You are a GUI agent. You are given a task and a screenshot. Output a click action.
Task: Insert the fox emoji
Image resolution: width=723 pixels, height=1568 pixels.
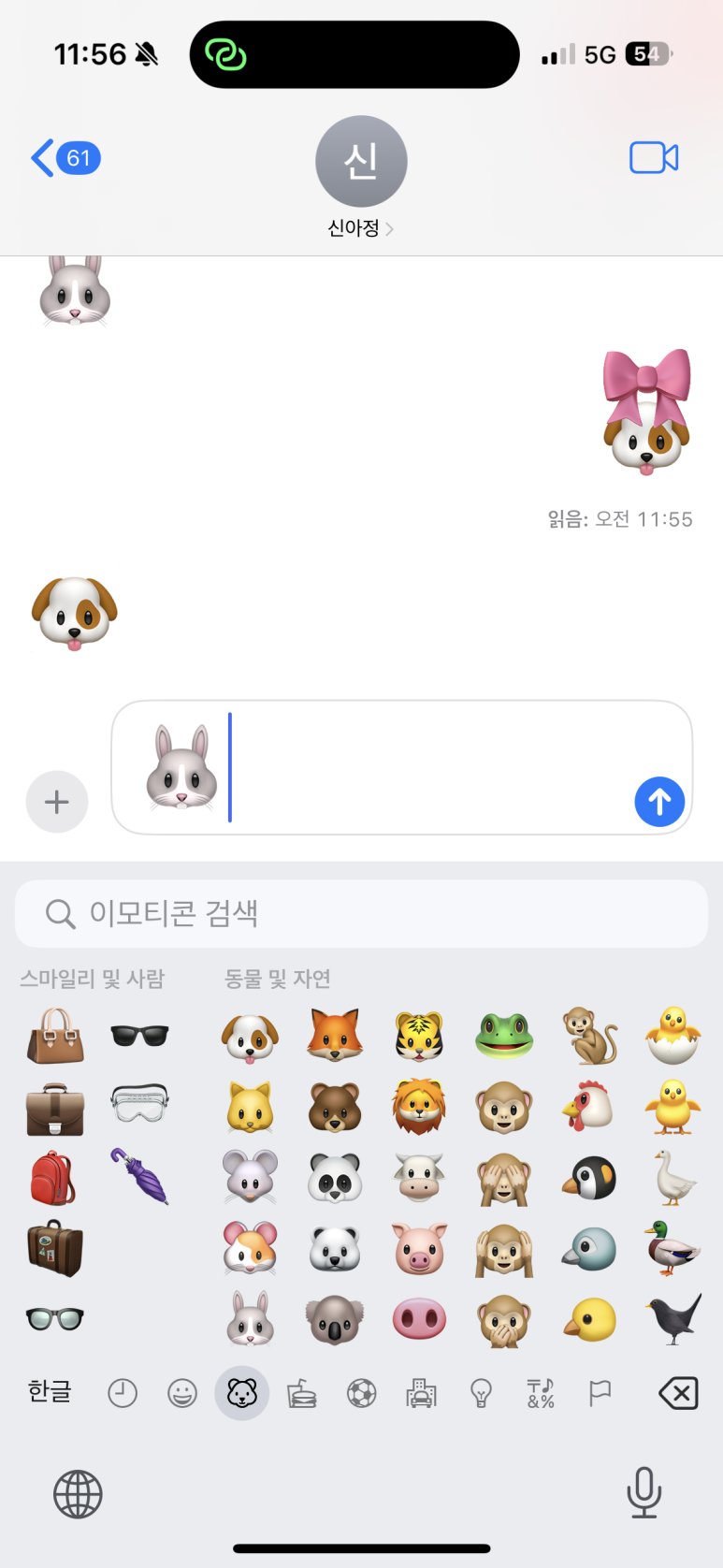pos(335,1036)
